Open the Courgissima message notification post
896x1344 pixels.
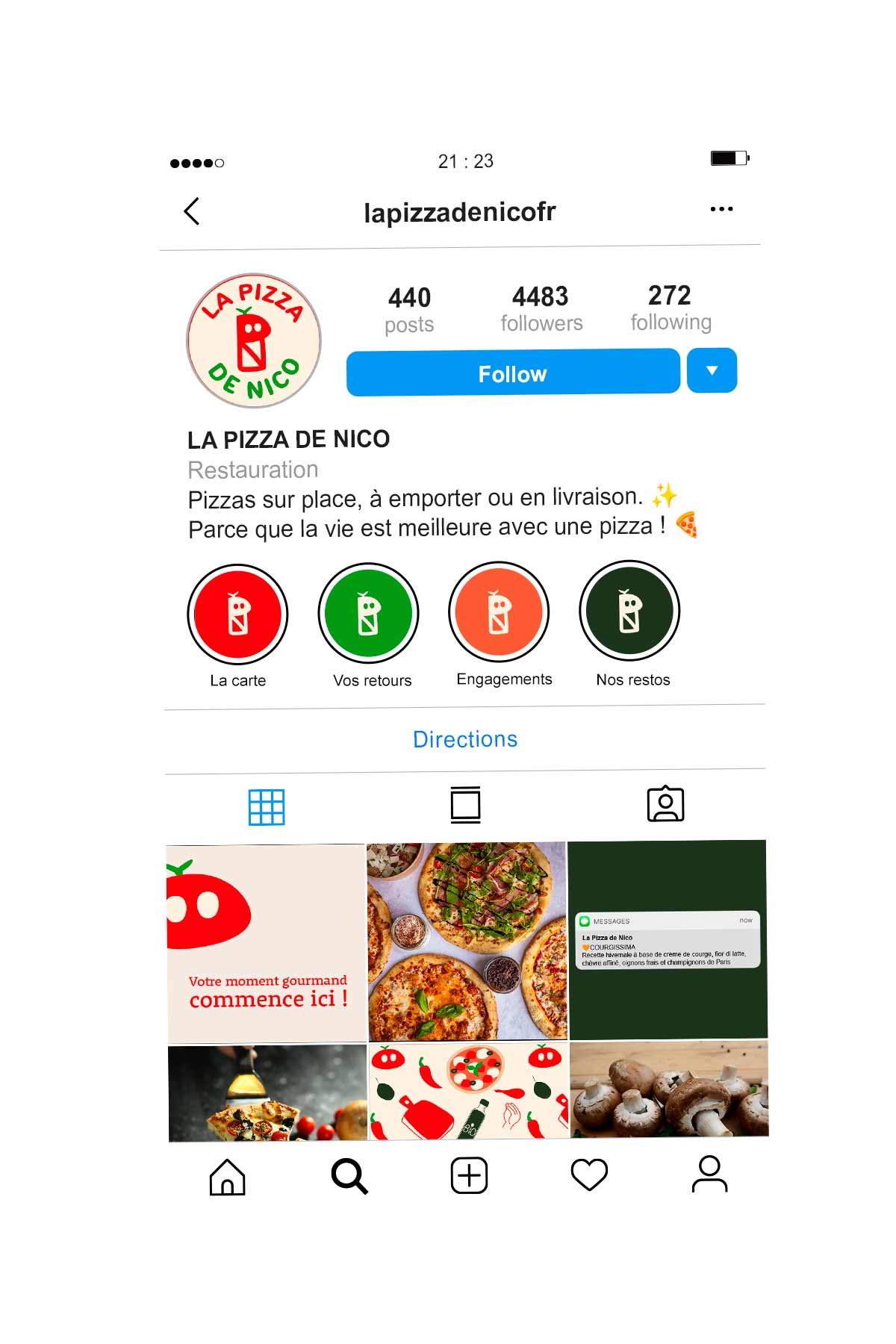(667, 939)
